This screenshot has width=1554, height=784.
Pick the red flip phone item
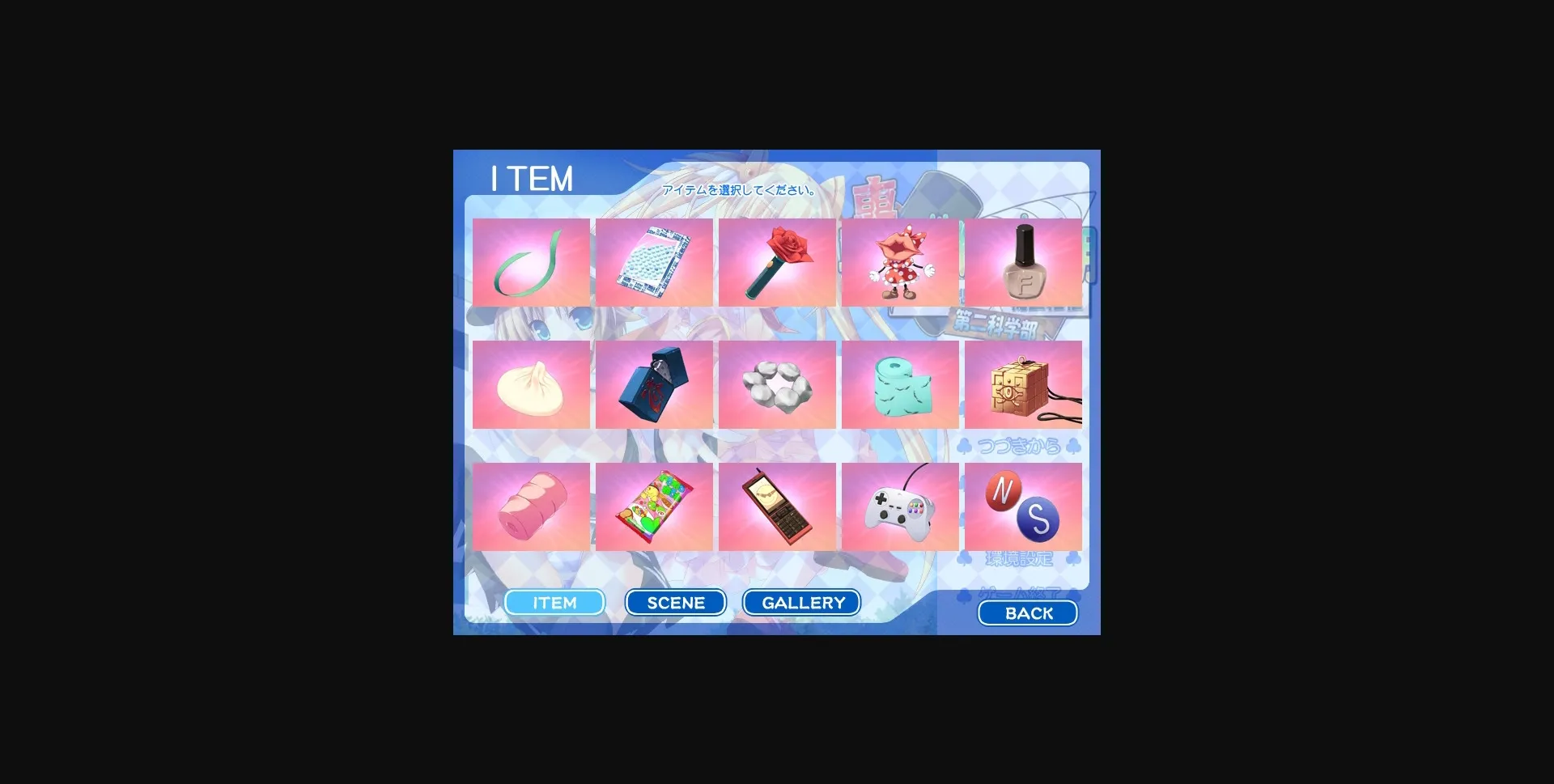click(x=777, y=506)
